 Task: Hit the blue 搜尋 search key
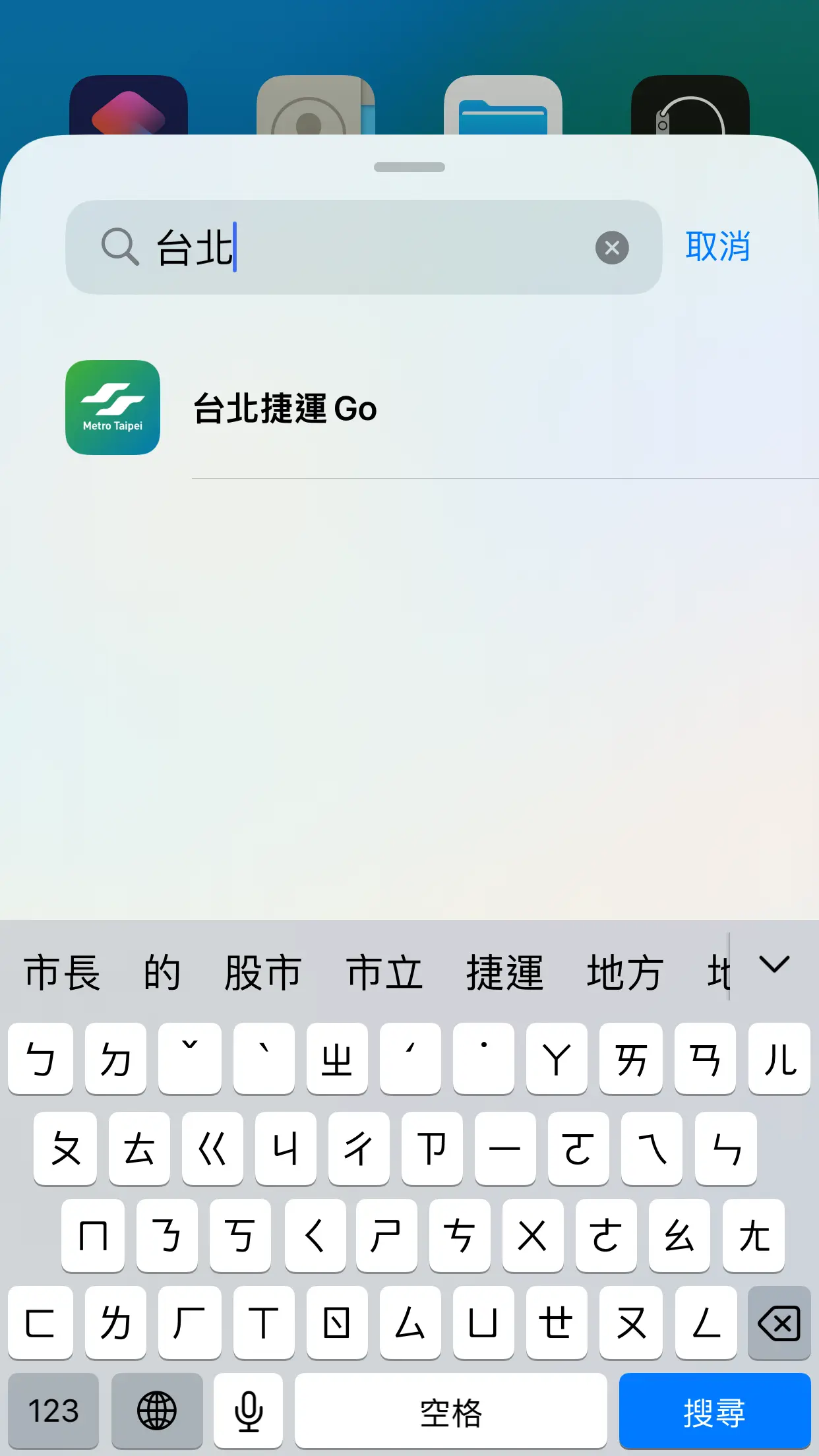[714, 1411]
